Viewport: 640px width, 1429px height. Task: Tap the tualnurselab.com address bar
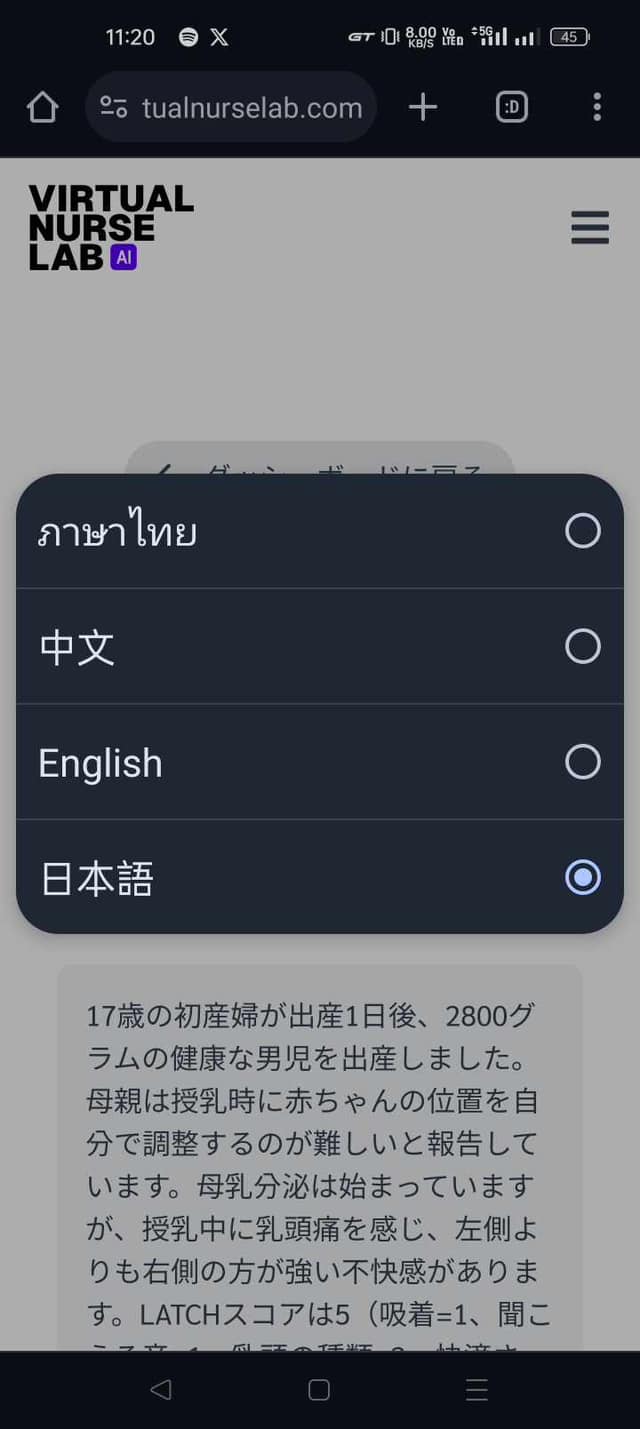point(231,107)
